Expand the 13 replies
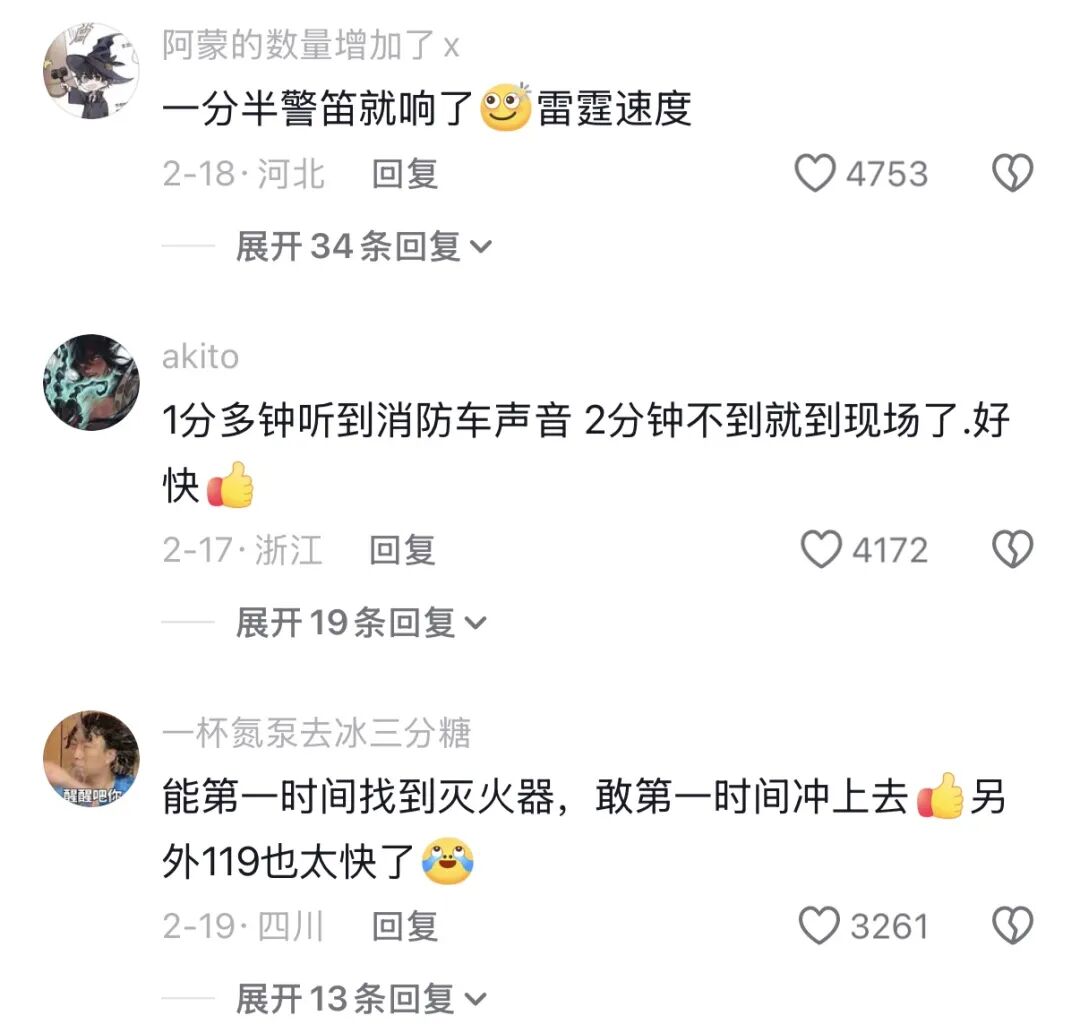 (x=360, y=998)
